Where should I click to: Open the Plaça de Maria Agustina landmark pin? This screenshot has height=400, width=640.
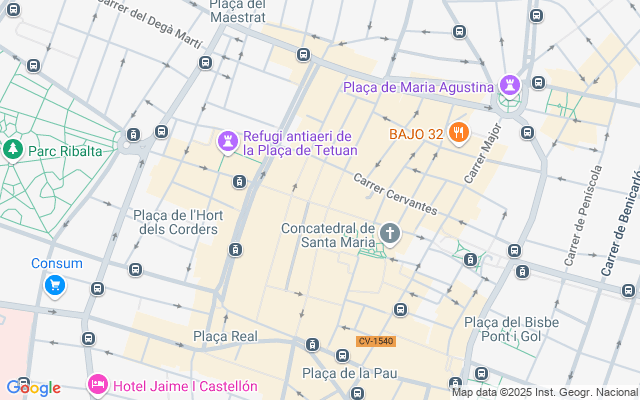[x=511, y=86]
